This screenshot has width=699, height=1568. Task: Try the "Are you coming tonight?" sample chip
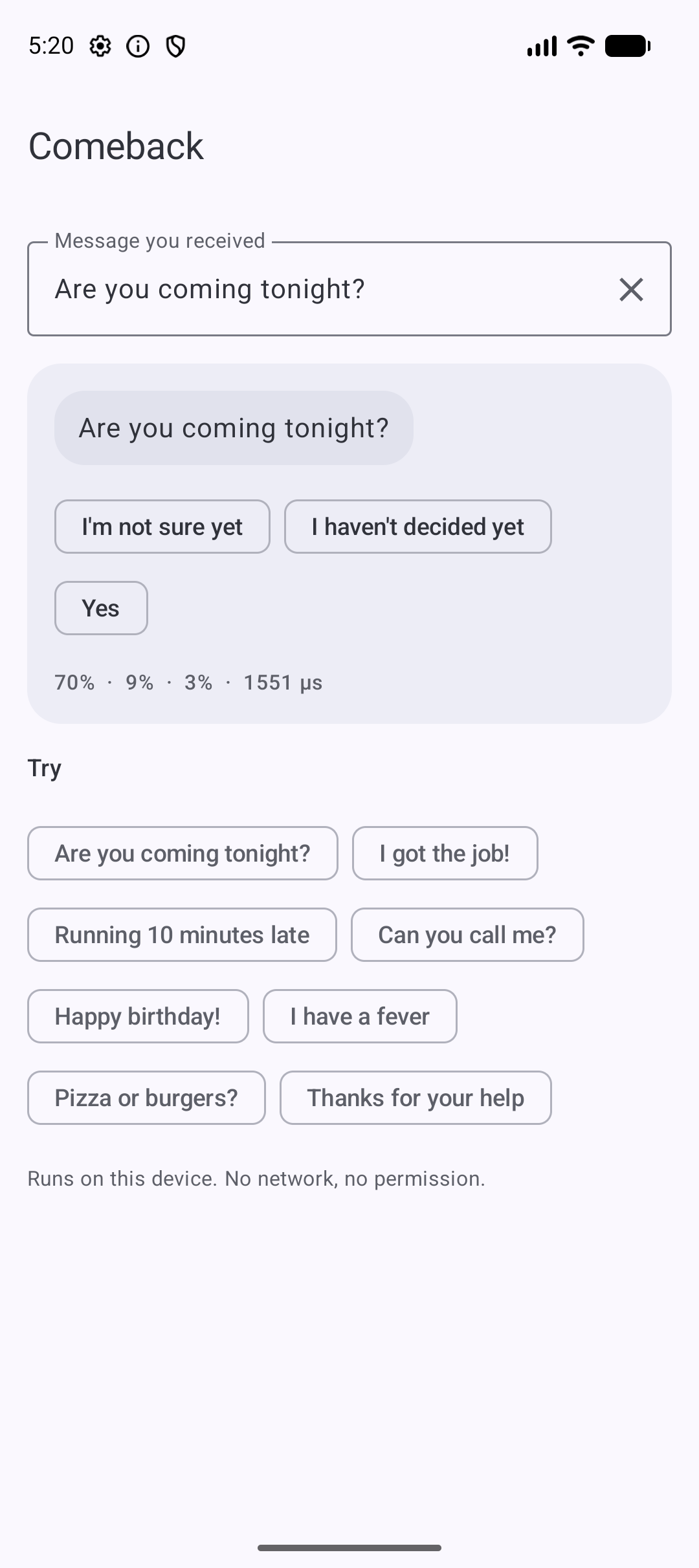pyautogui.click(x=183, y=853)
